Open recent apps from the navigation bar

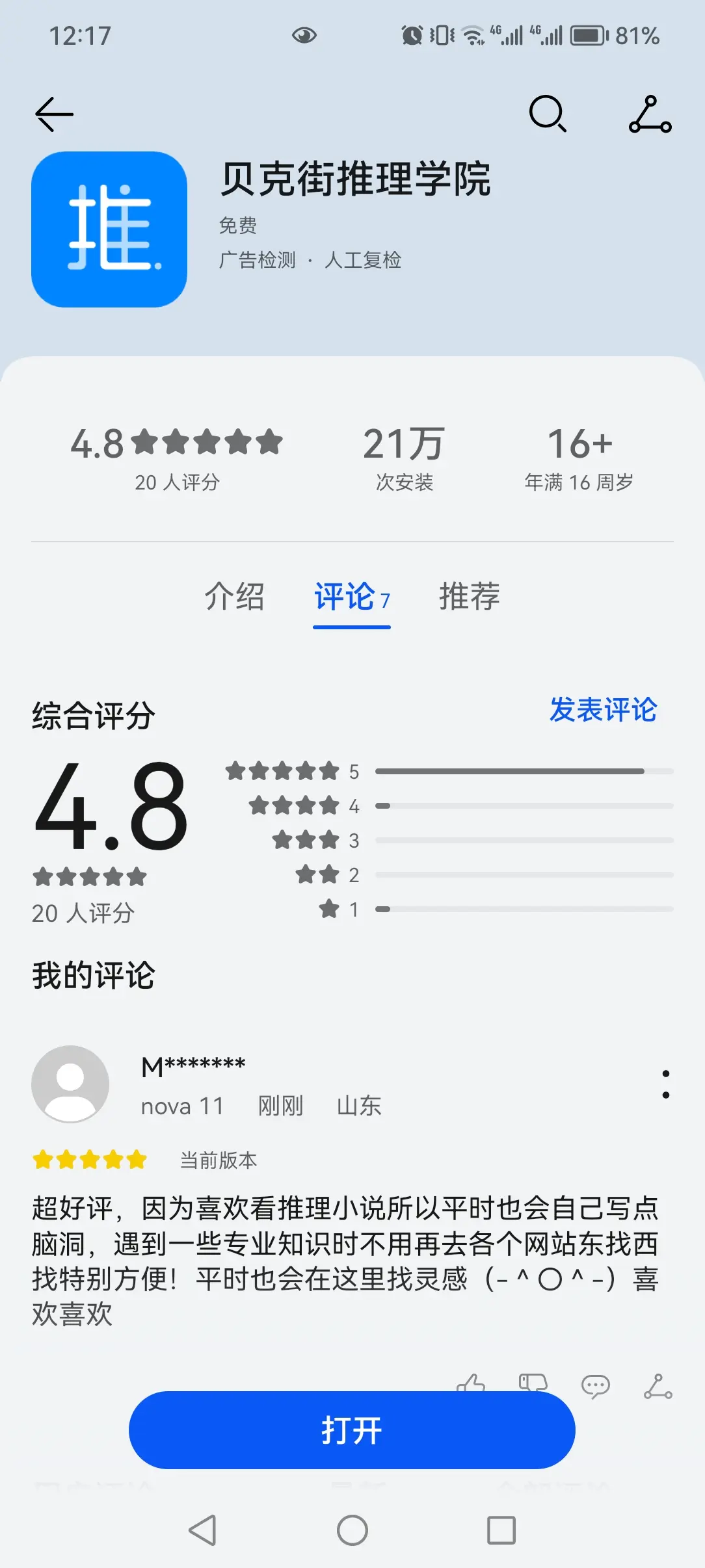501,1530
